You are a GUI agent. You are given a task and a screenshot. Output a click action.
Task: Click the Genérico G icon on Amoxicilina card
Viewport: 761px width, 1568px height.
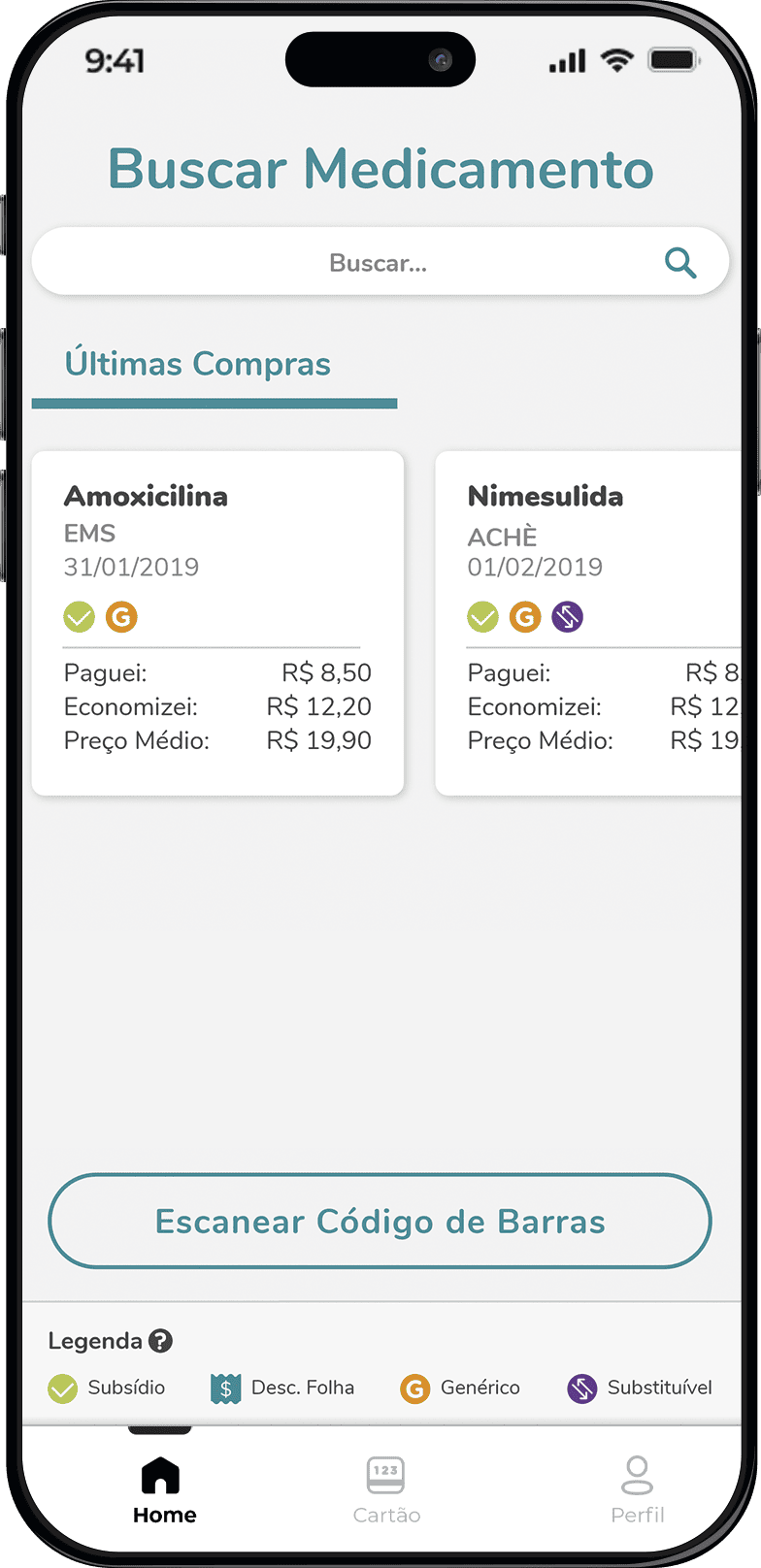121,616
